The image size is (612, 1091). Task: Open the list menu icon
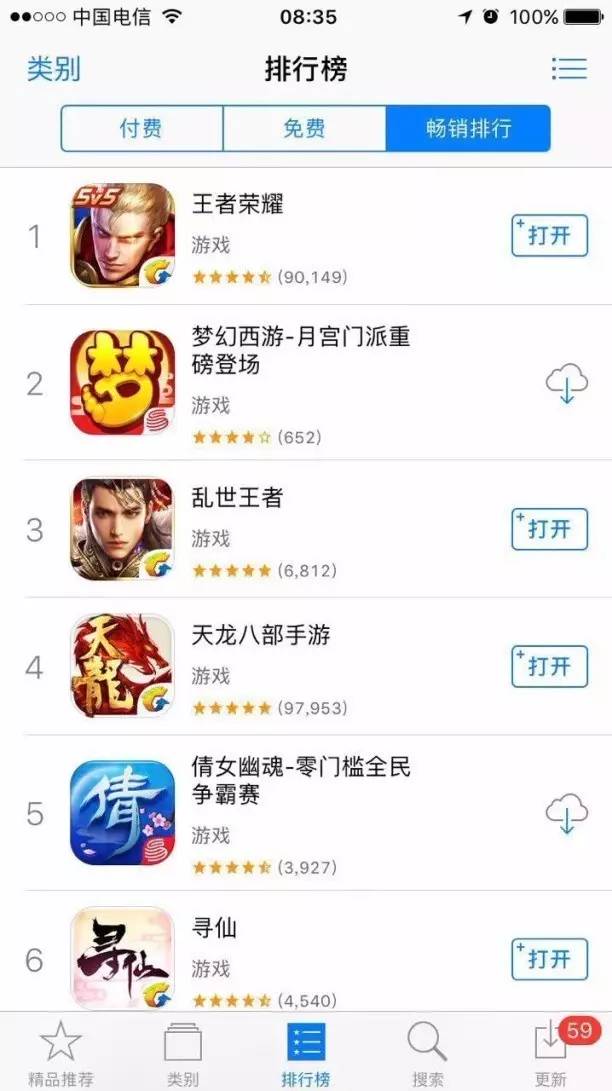(568, 68)
